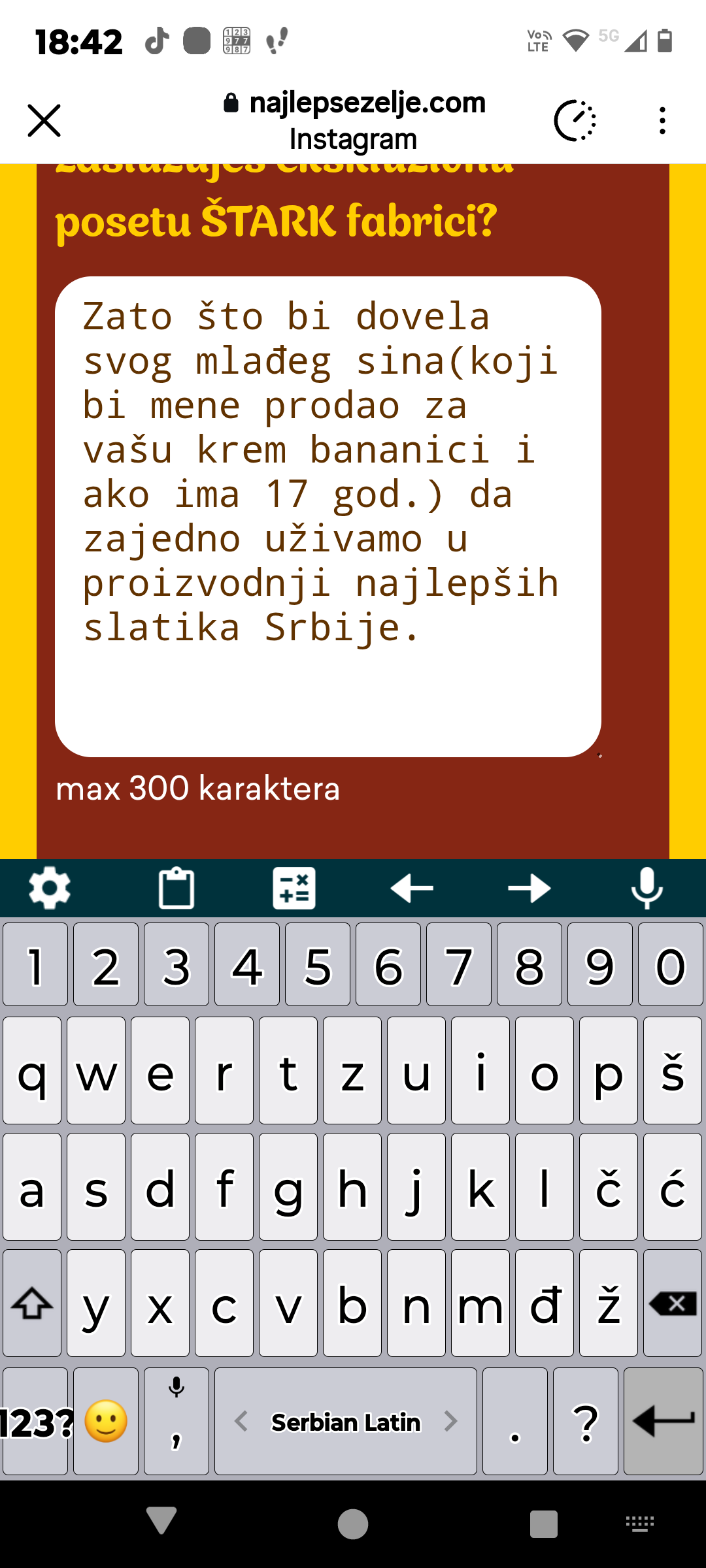Open the keyboard calculator tool

click(x=294, y=889)
